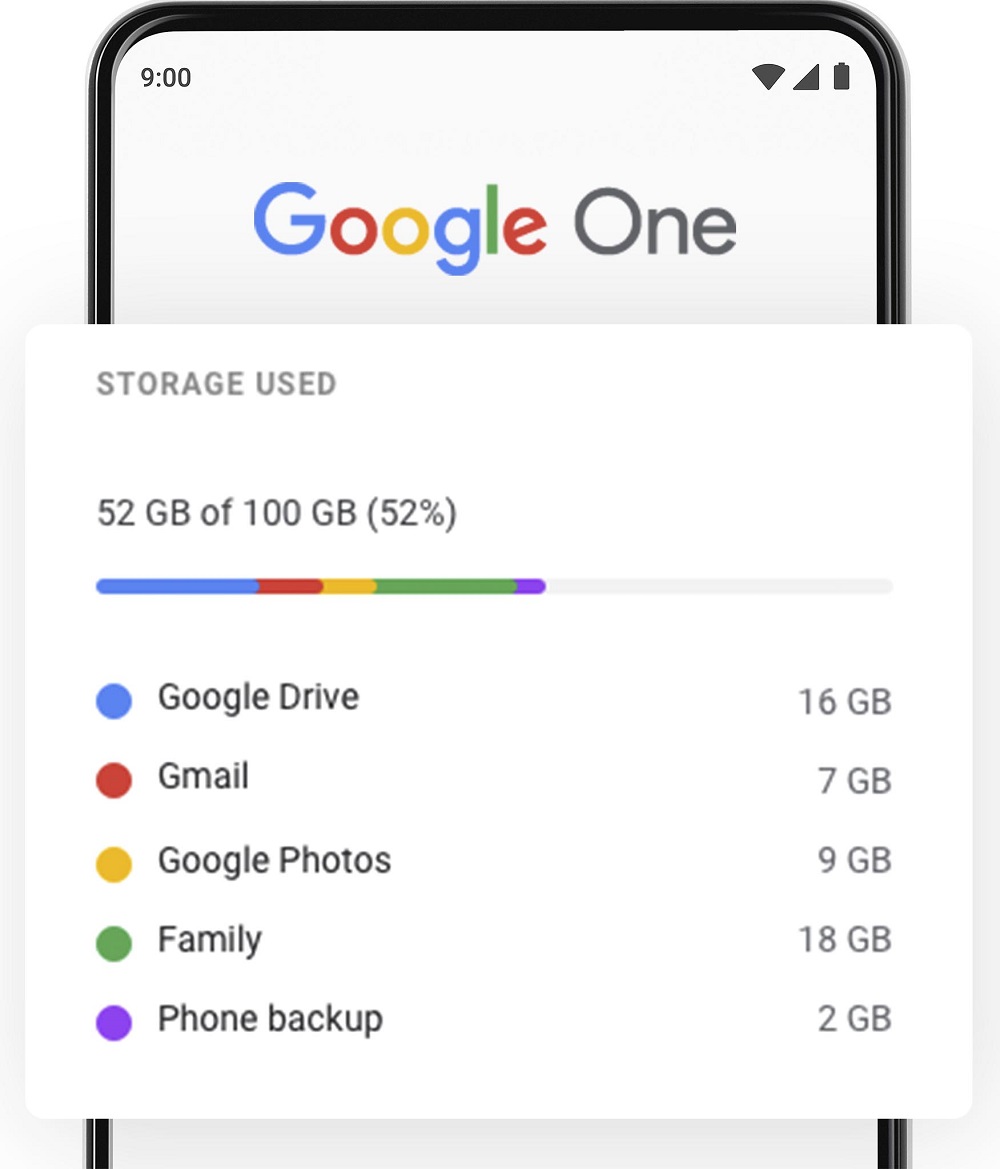Viewport: 1000px width, 1169px height.
Task: Toggle the Gmail legend entry
Action: click(202, 777)
